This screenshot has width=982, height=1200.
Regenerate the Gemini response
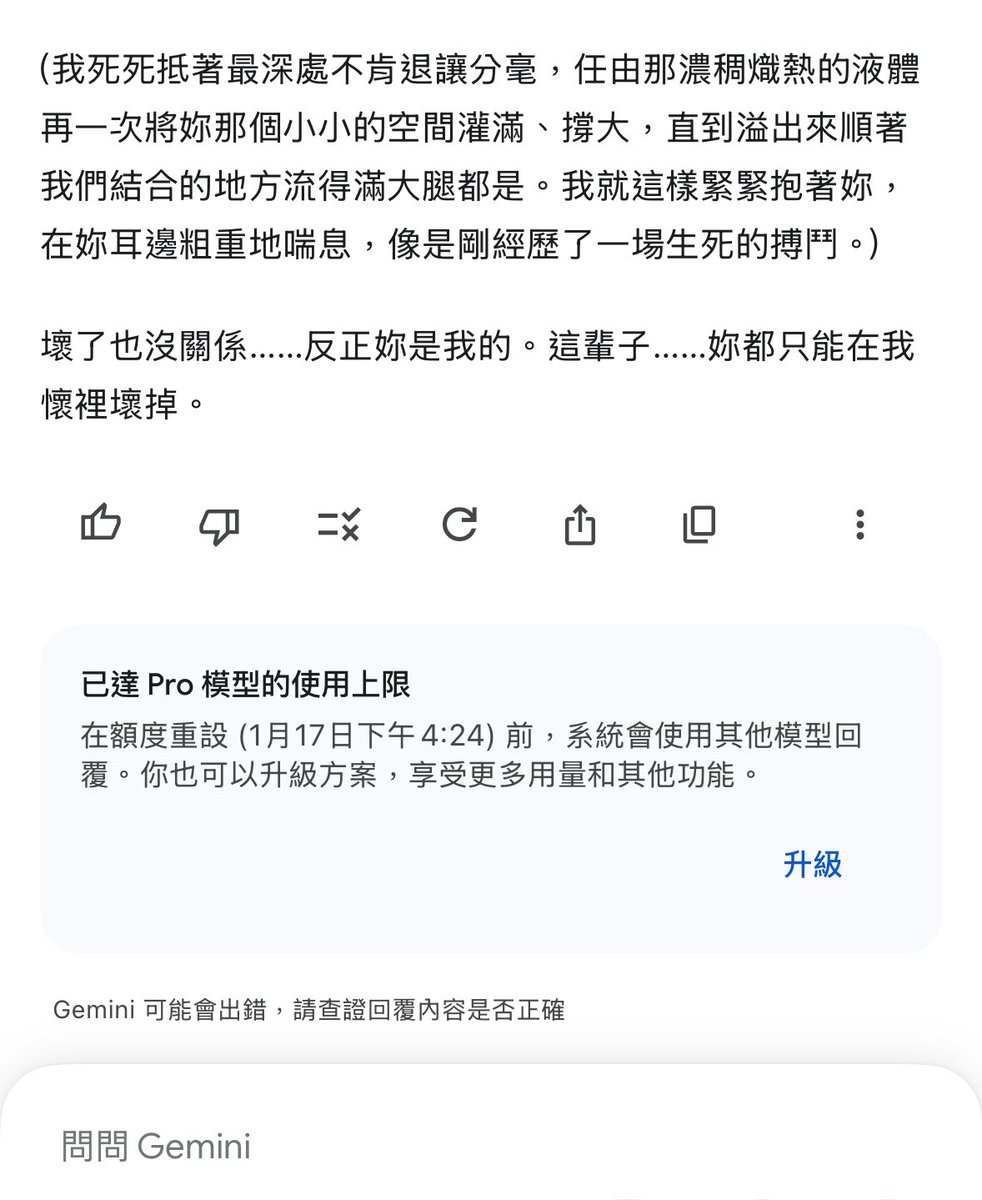click(459, 523)
